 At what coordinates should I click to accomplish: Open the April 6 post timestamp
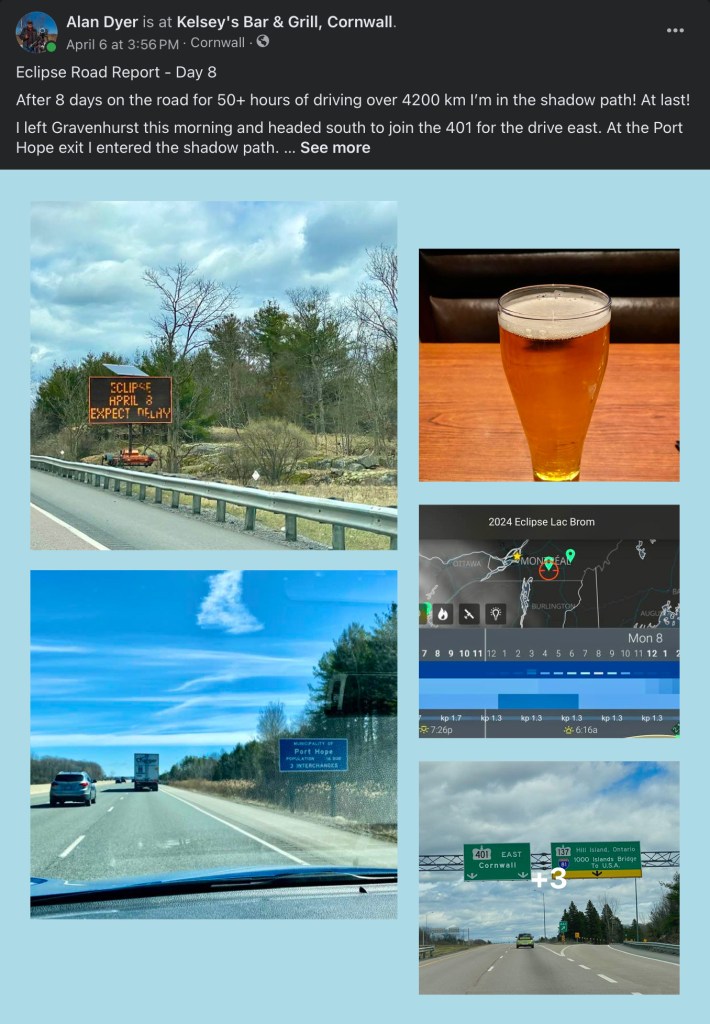[x=122, y=43]
